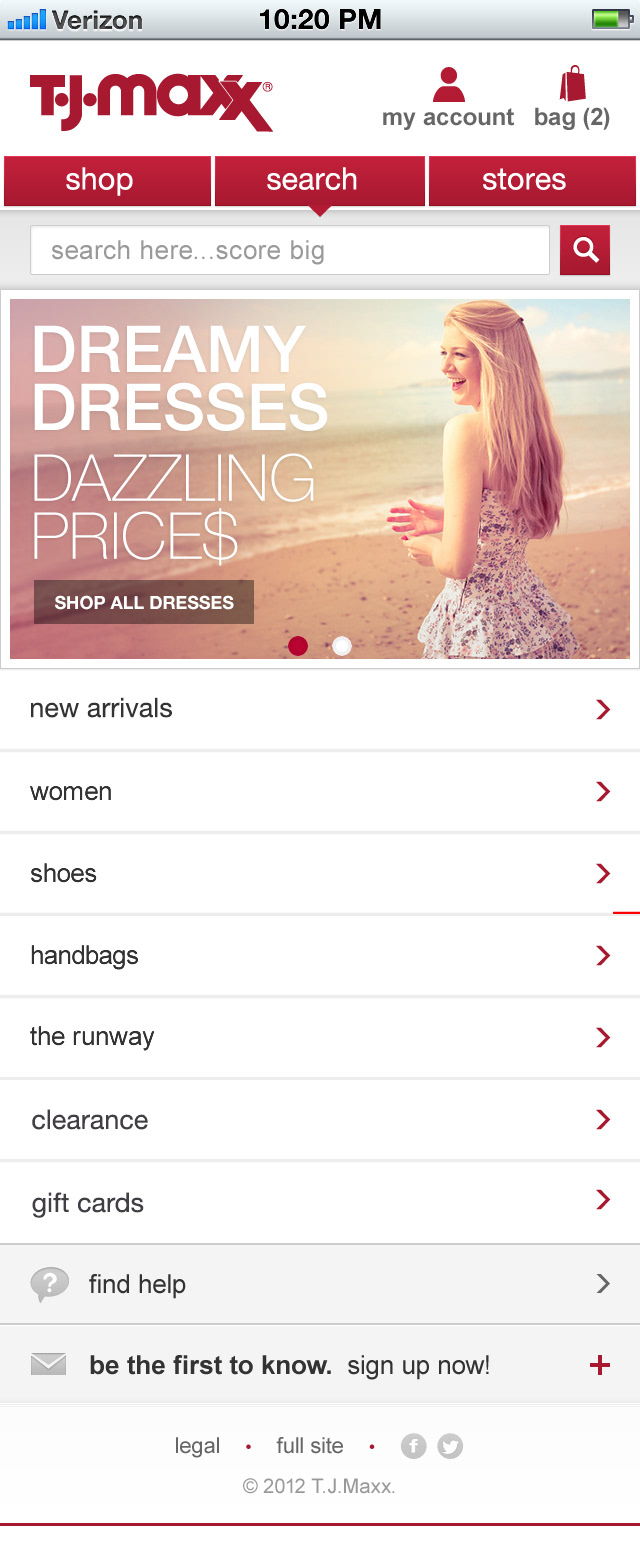Open the handbags category
The width and height of the screenshot is (640, 1560).
320,956
